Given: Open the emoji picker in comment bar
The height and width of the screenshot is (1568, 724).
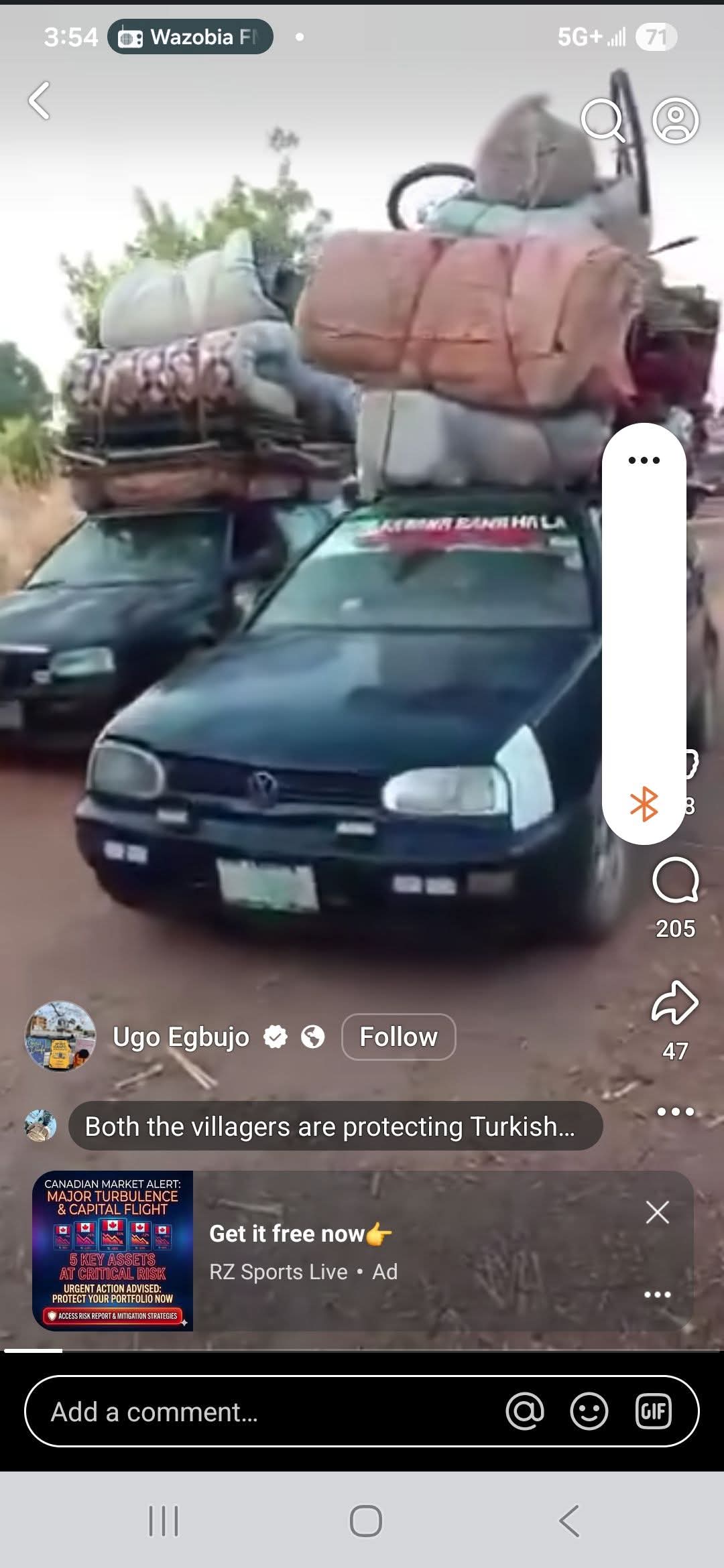Looking at the screenshot, I should [x=589, y=1411].
